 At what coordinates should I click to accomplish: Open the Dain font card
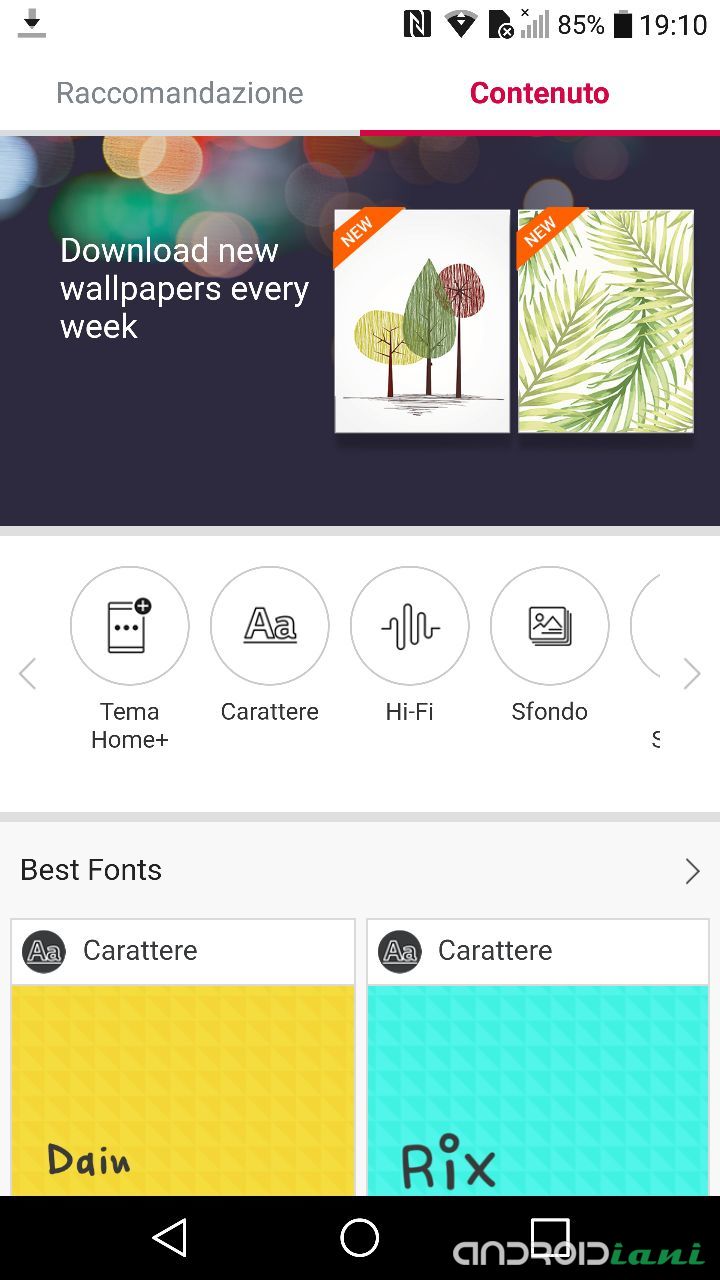coord(183,1080)
